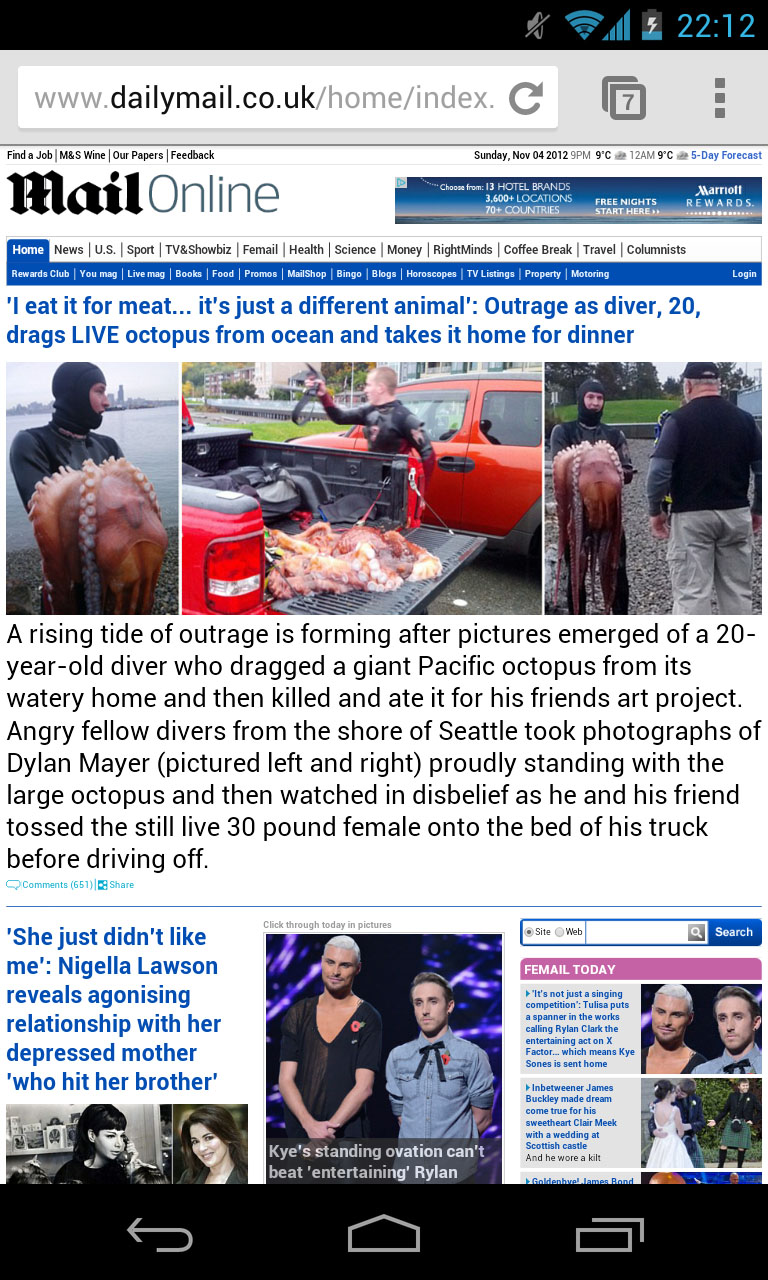Open the Science section
The height and width of the screenshot is (1280, 768).
pyautogui.click(x=355, y=250)
